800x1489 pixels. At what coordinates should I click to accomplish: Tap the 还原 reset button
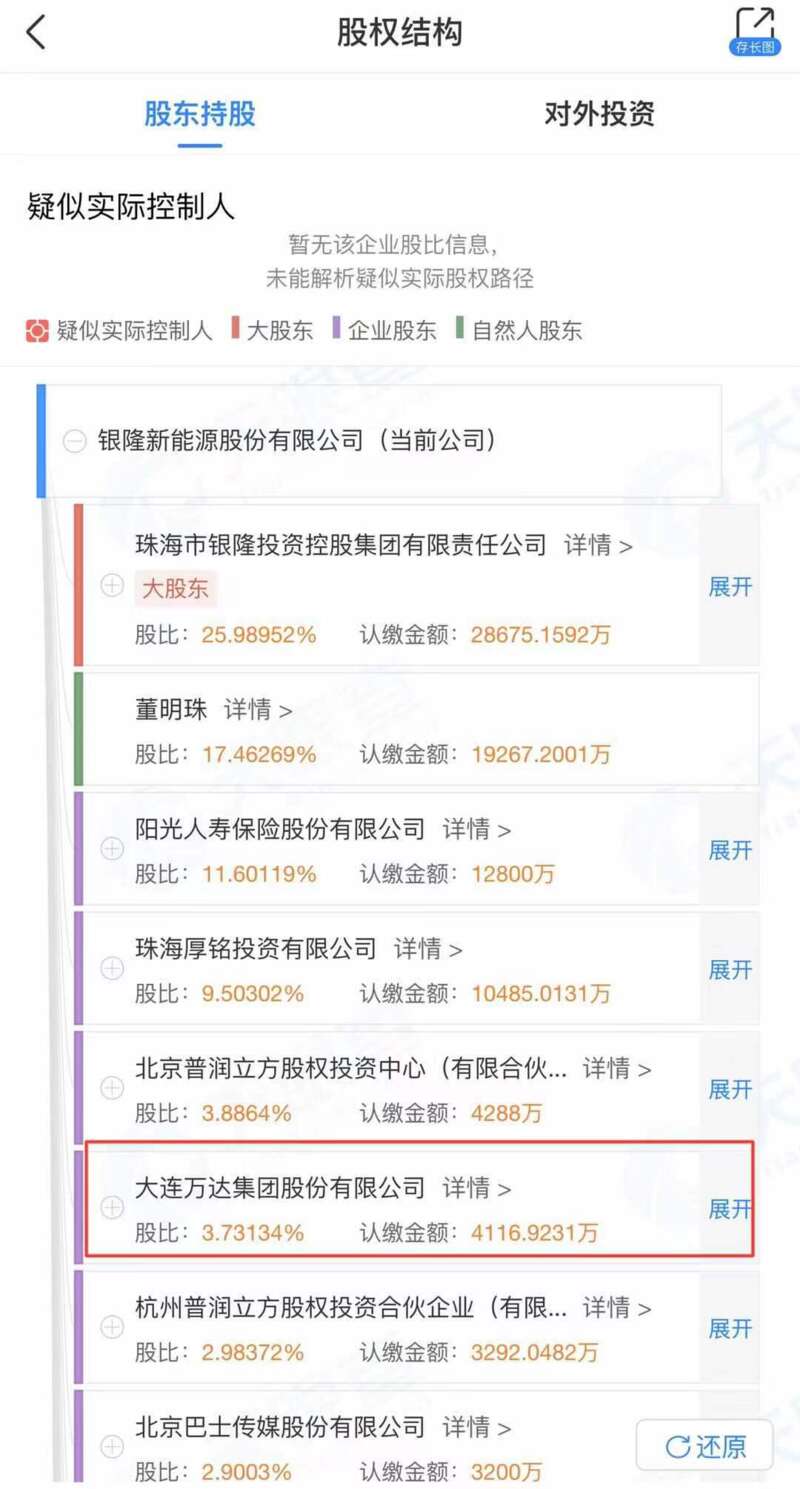pyautogui.click(x=705, y=1446)
